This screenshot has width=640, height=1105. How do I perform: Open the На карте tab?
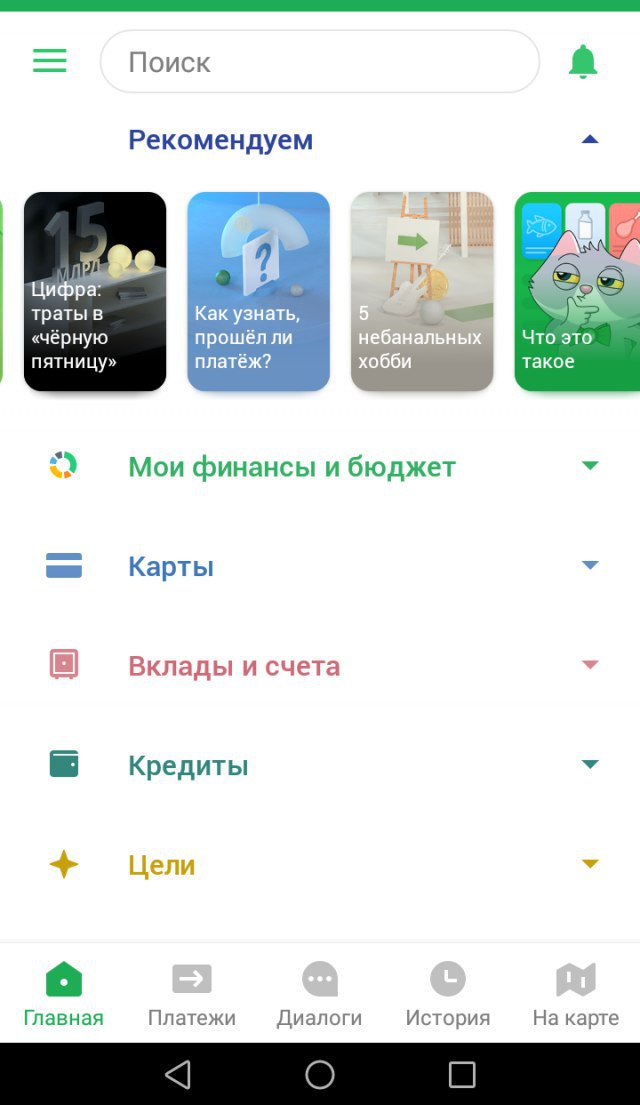576,994
